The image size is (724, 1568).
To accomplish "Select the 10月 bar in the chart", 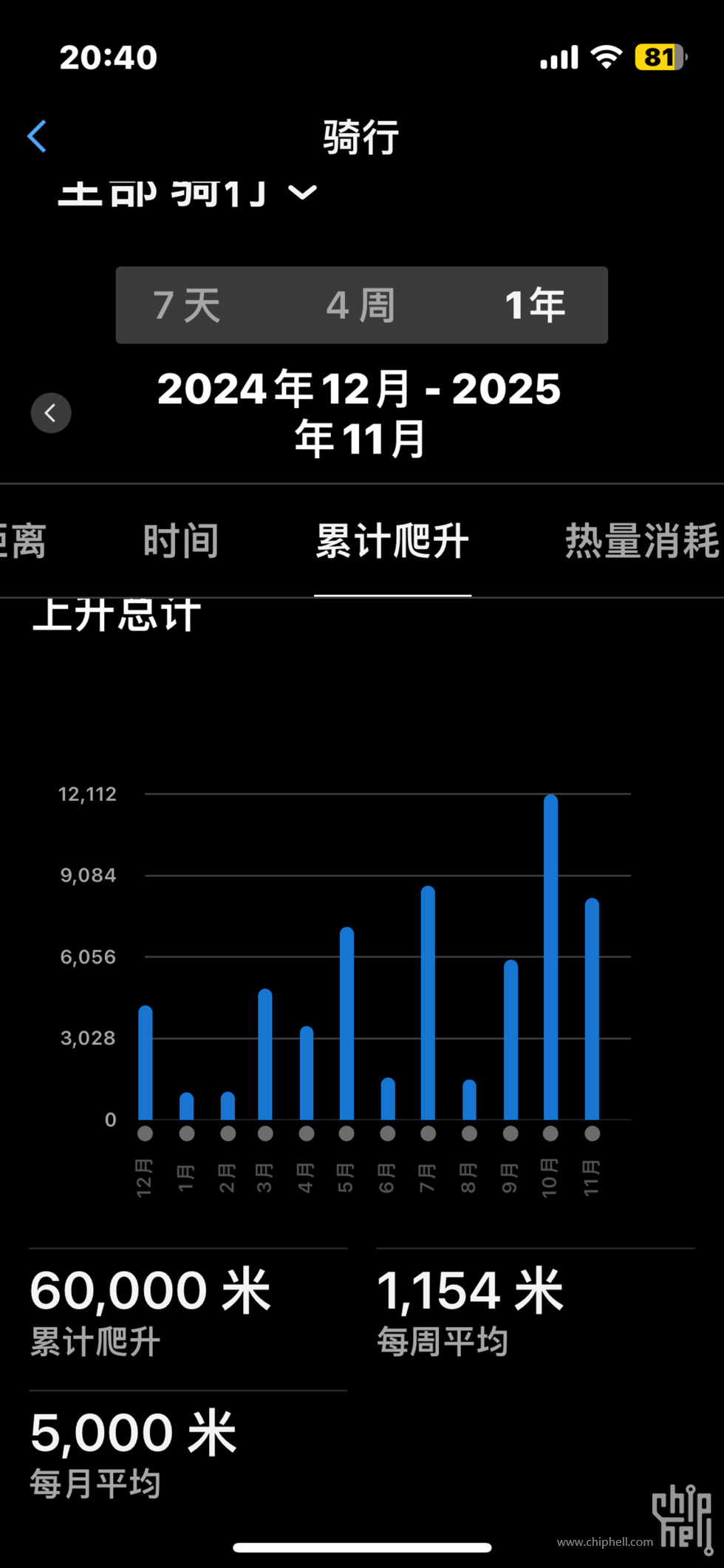I will [550, 958].
